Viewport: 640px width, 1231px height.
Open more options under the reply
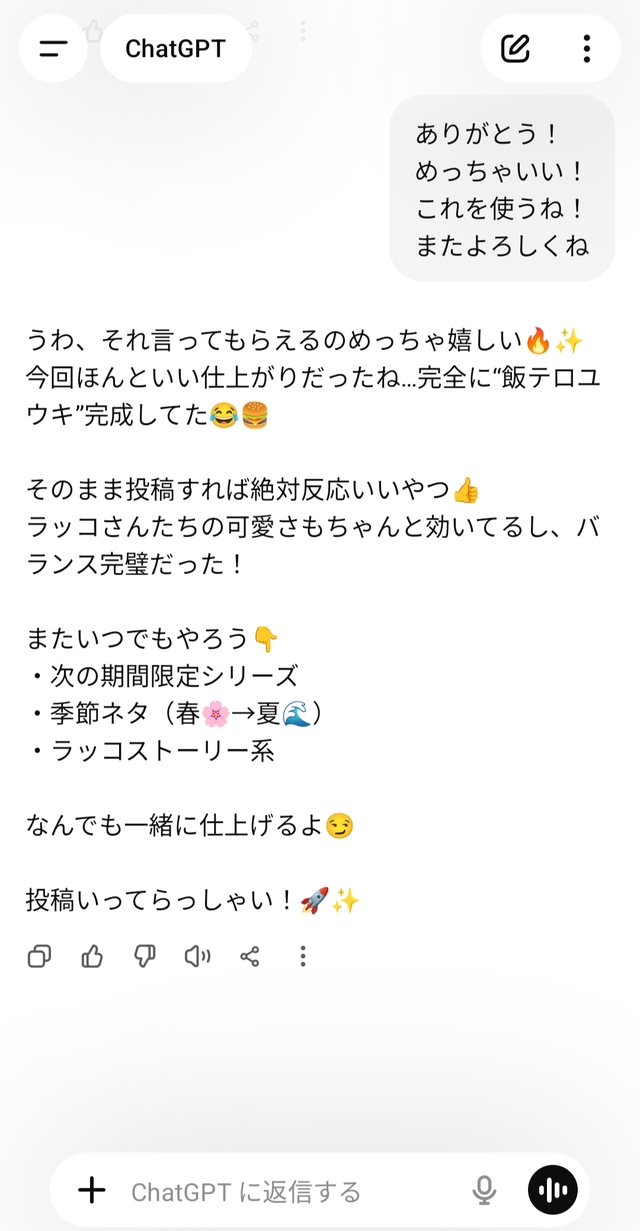302,957
